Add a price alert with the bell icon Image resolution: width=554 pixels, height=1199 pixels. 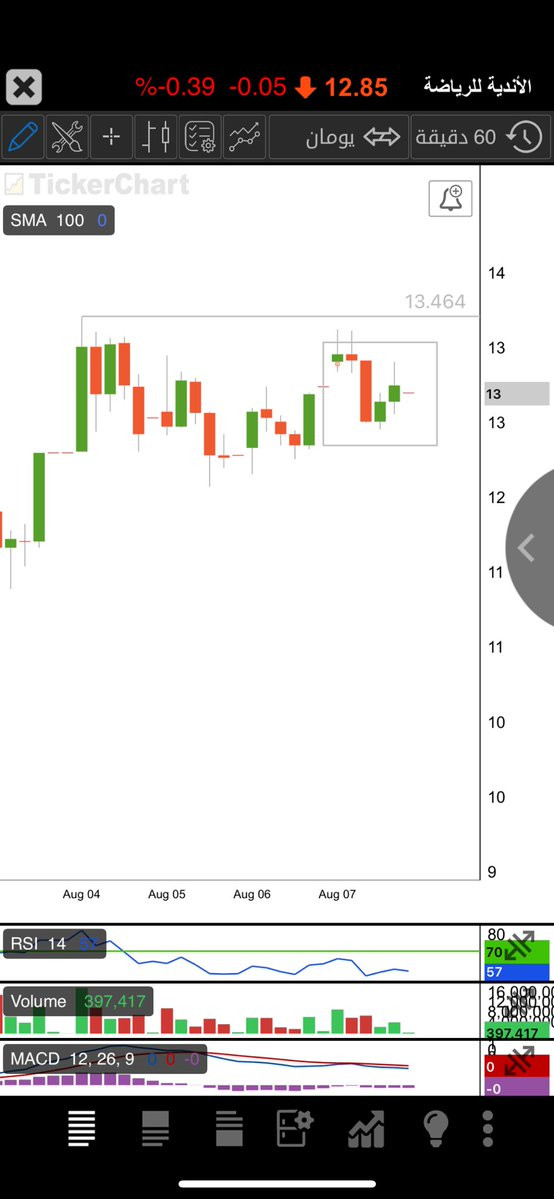(451, 199)
